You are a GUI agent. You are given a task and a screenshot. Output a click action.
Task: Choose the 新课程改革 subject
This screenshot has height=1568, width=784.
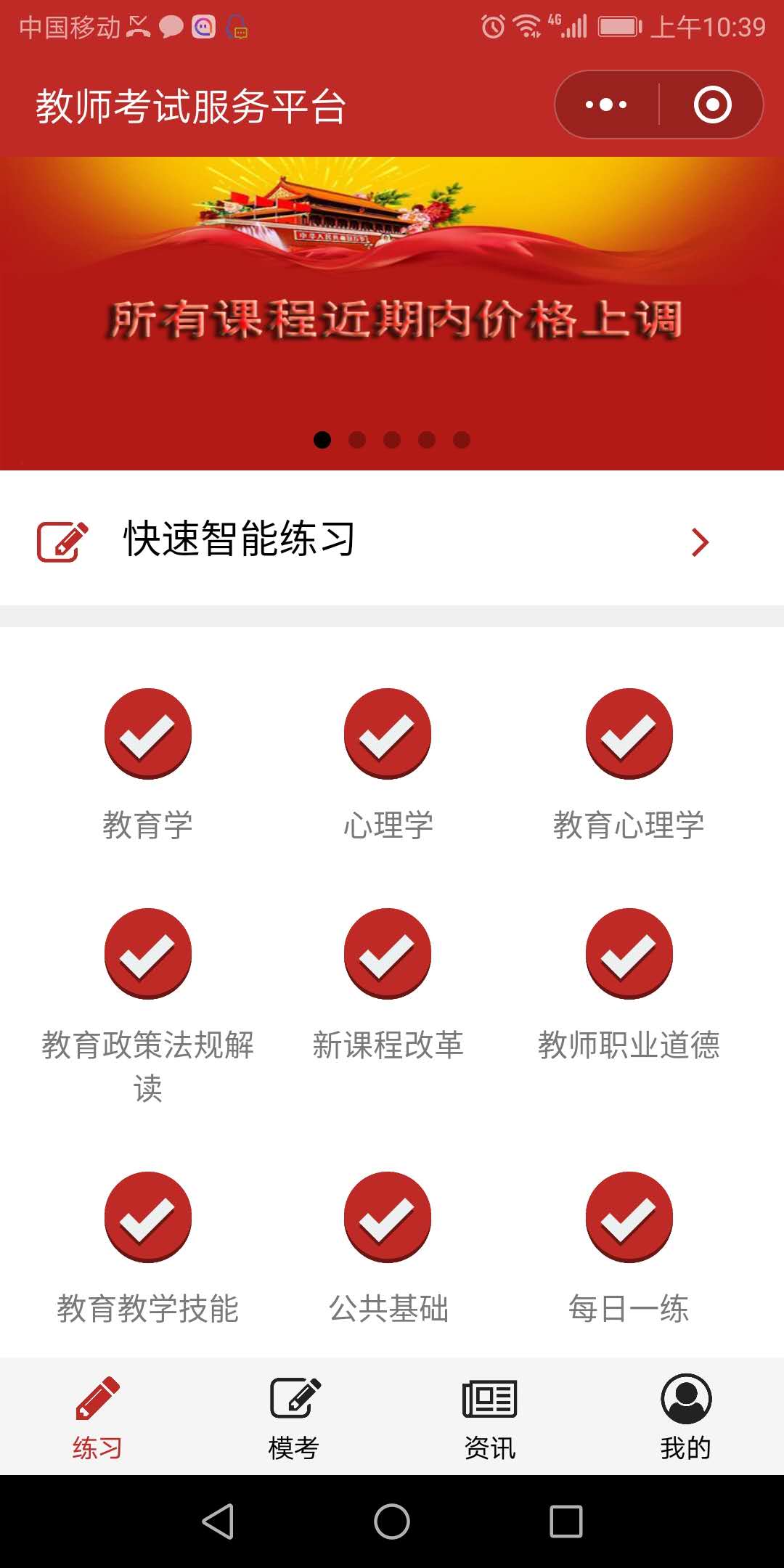pos(388,980)
